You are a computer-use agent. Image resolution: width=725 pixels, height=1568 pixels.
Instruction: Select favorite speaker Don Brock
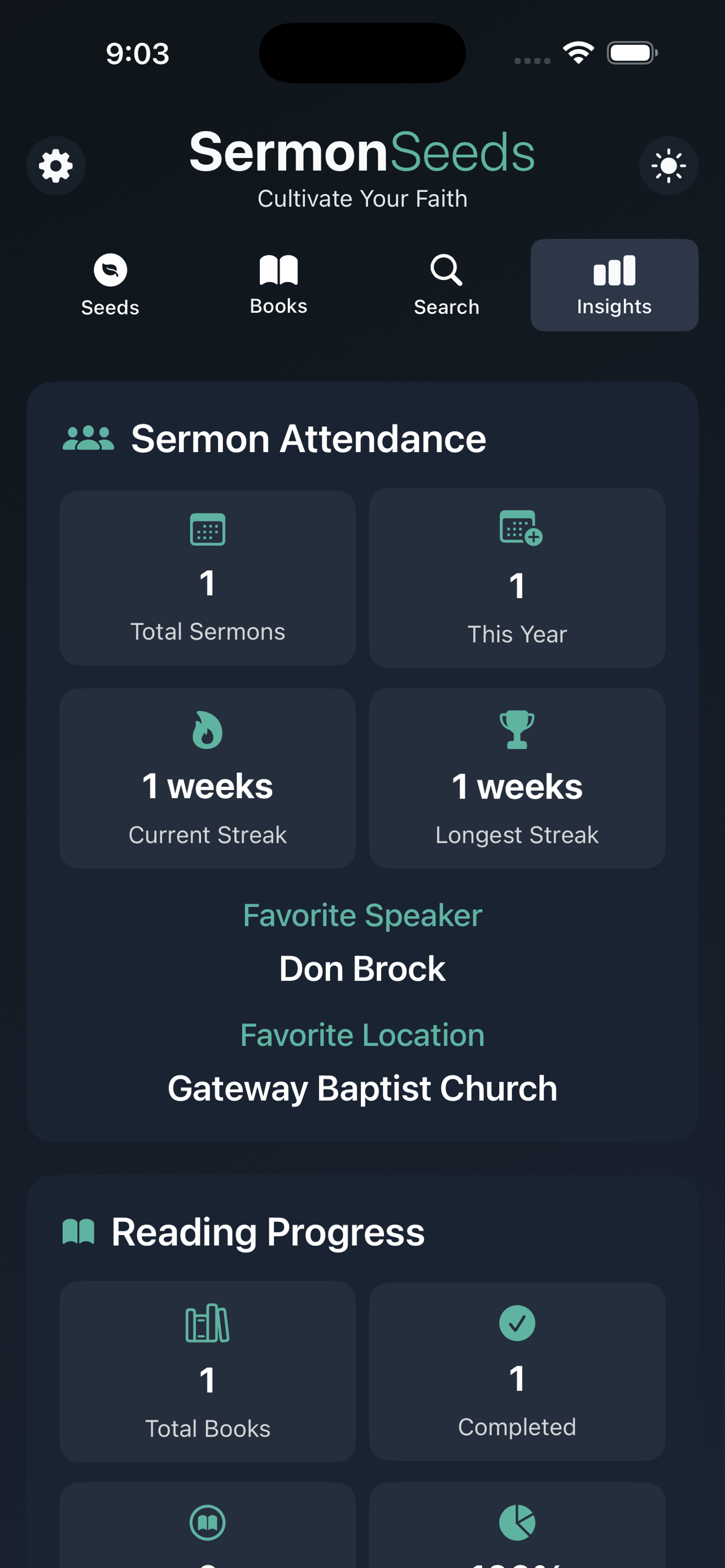click(362, 967)
